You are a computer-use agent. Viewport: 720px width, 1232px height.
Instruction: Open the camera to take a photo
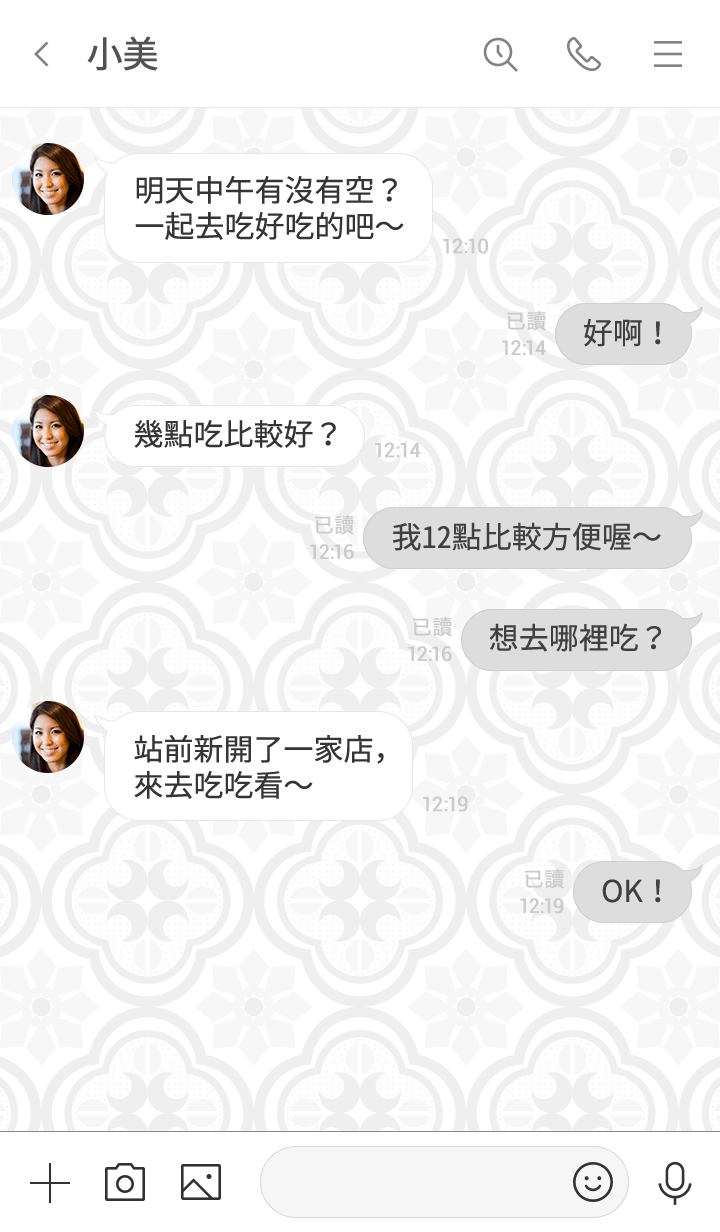[125, 1183]
